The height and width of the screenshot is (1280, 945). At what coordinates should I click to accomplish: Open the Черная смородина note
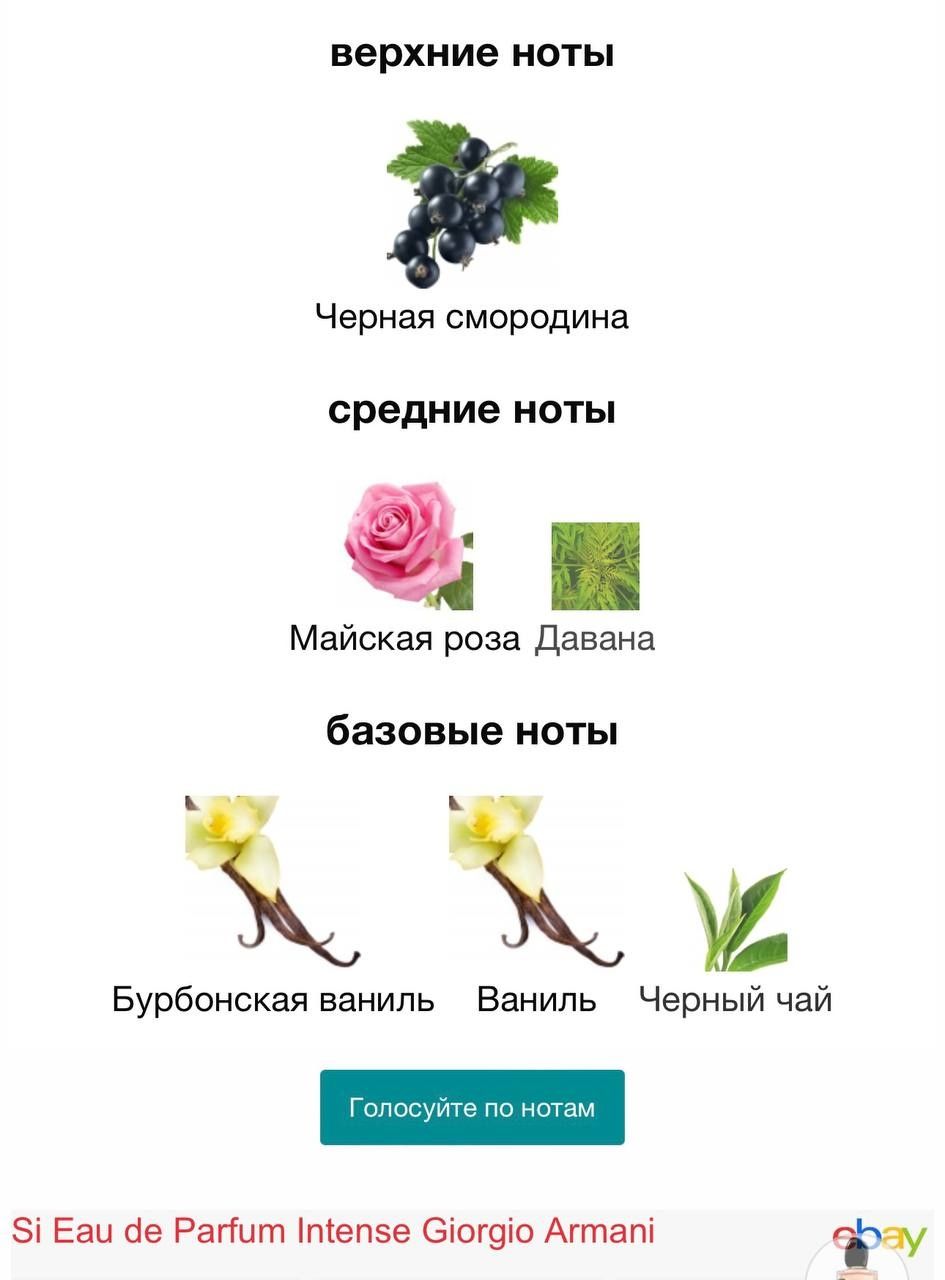click(471, 205)
